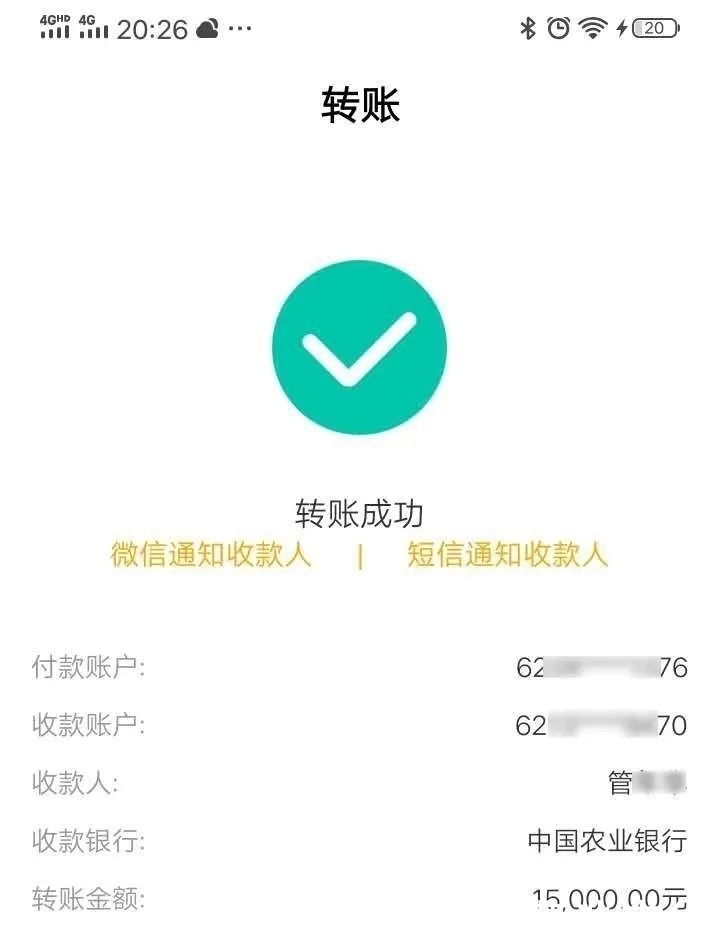Click 短信通知收款人 to notify payee via SMS
Image resolution: width=720 pixels, height=951 pixels.
pos(504,555)
